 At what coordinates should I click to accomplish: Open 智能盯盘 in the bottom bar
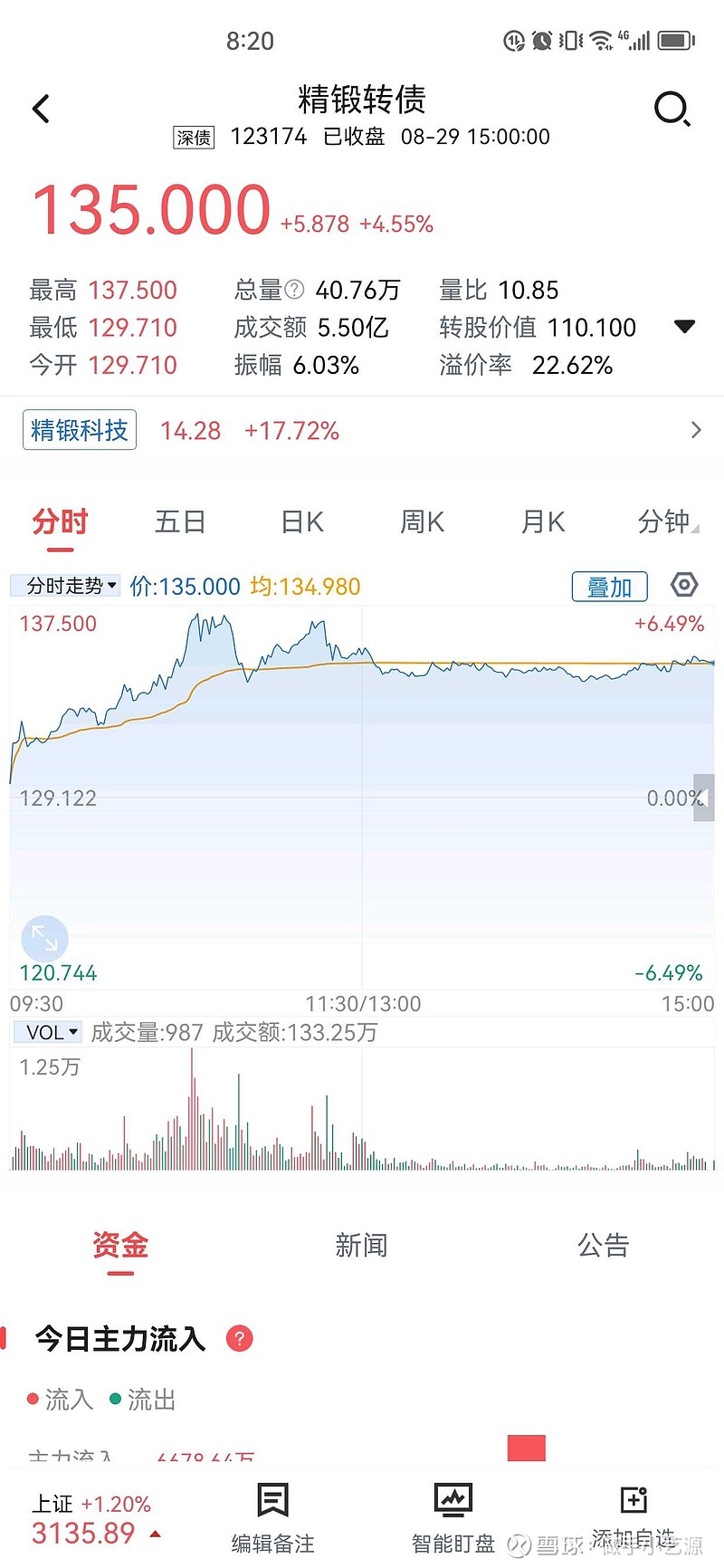(x=452, y=1520)
